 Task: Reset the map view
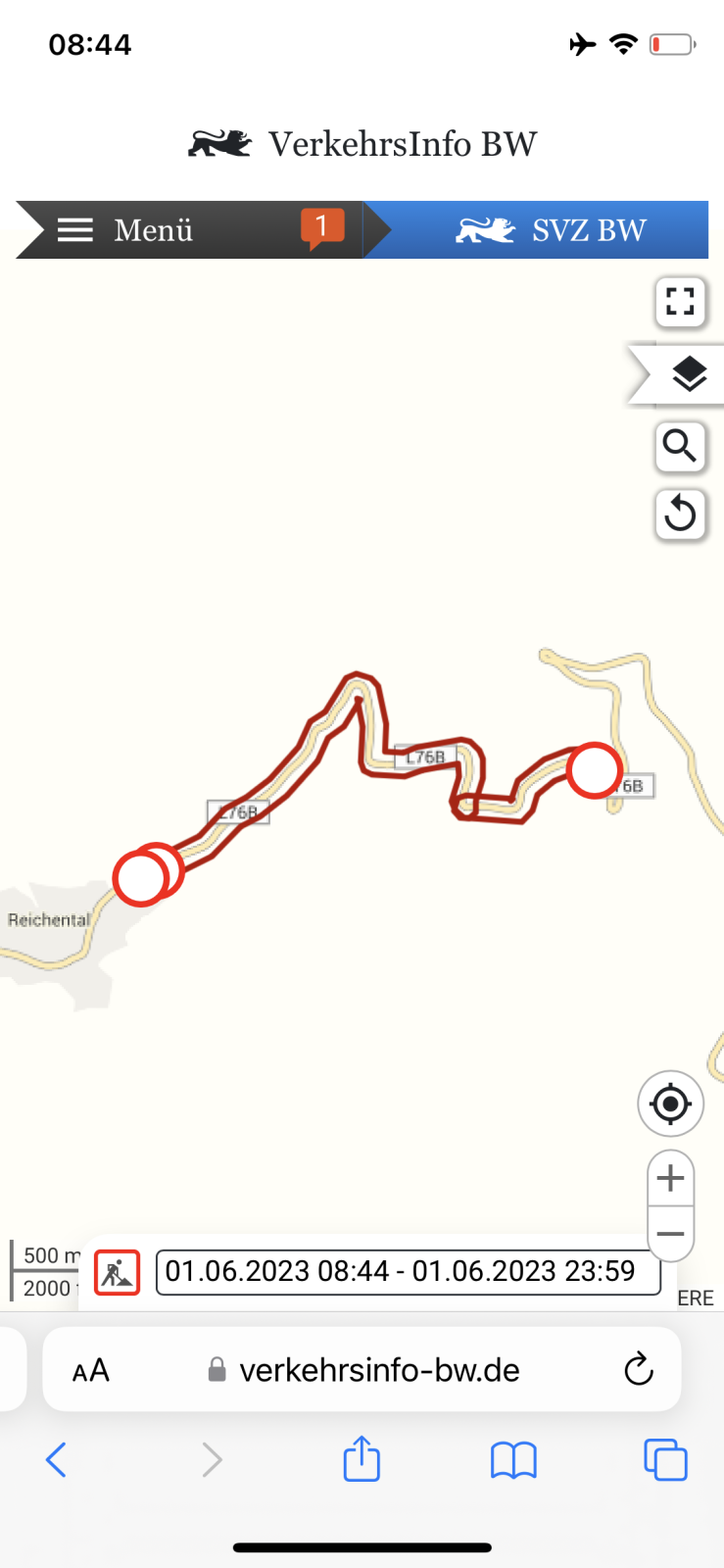point(680,514)
